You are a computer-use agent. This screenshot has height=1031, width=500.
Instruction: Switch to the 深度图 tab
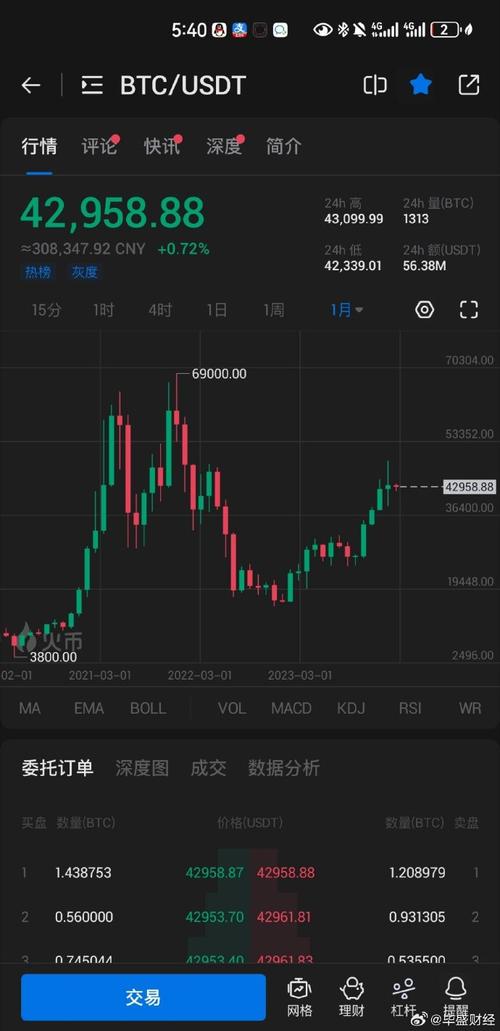[x=142, y=767]
